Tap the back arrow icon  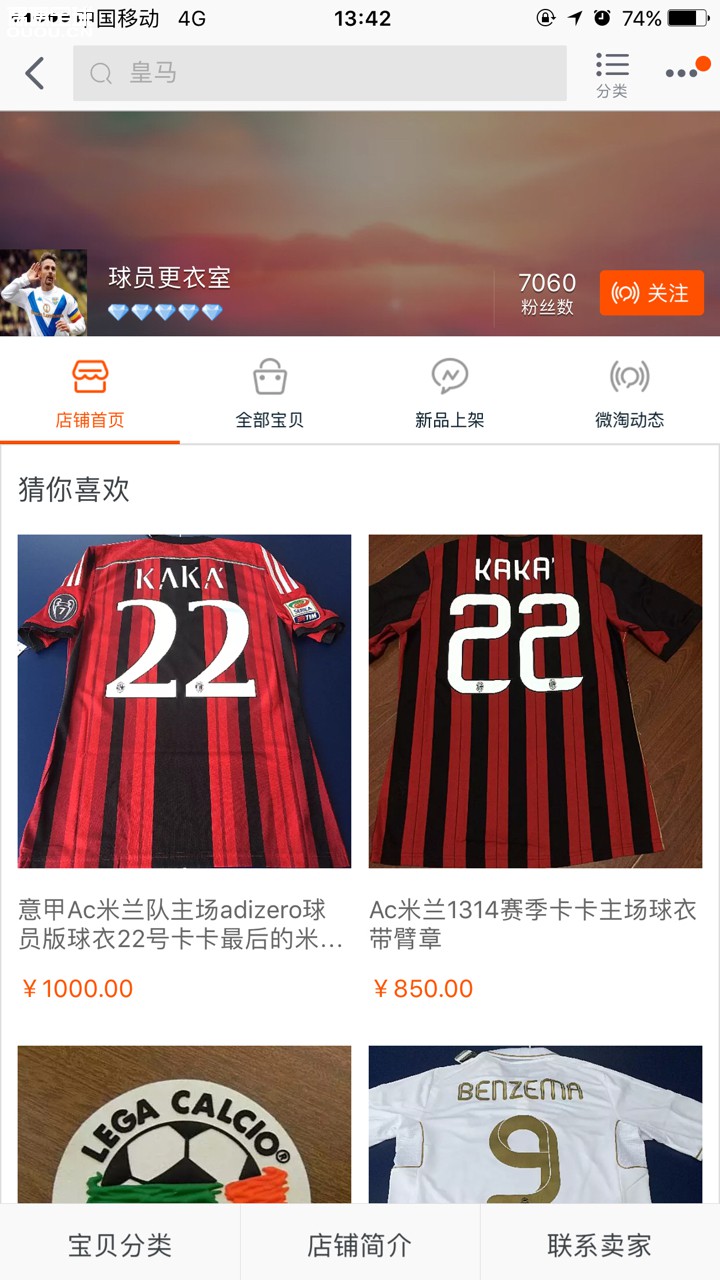coord(34,72)
